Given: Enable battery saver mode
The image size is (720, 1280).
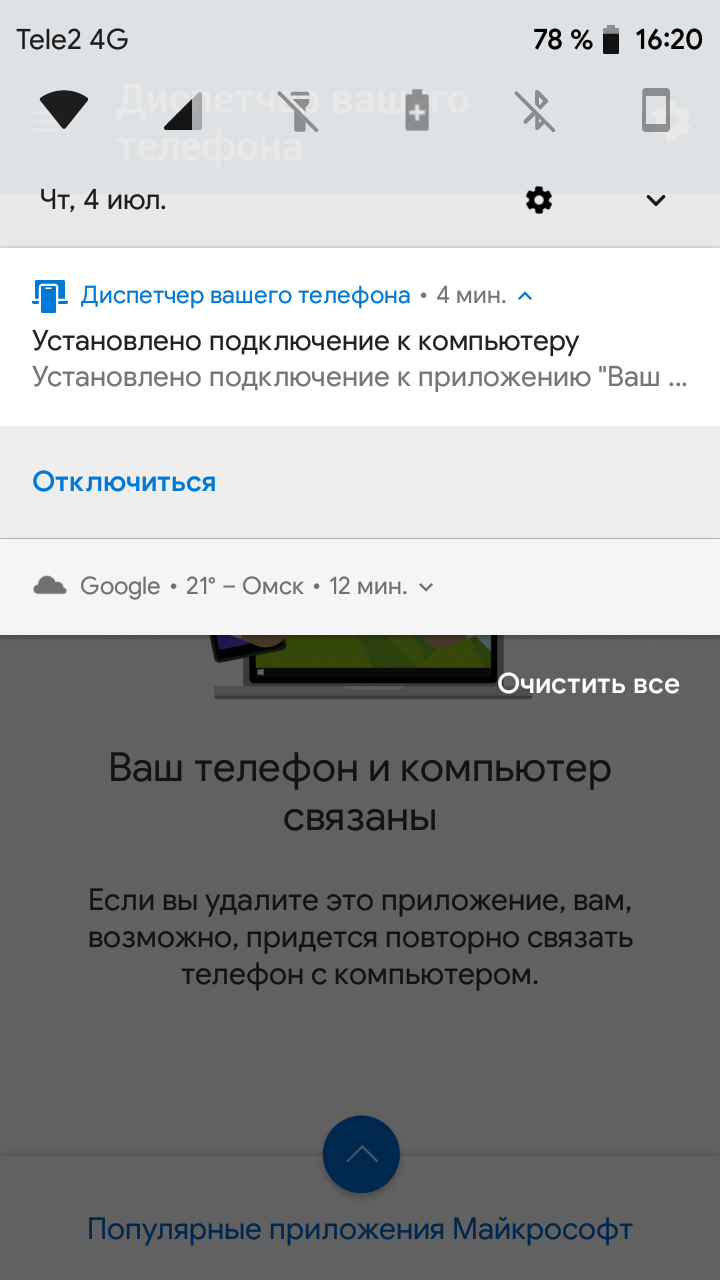Looking at the screenshot, I should (x=417, y=110).
